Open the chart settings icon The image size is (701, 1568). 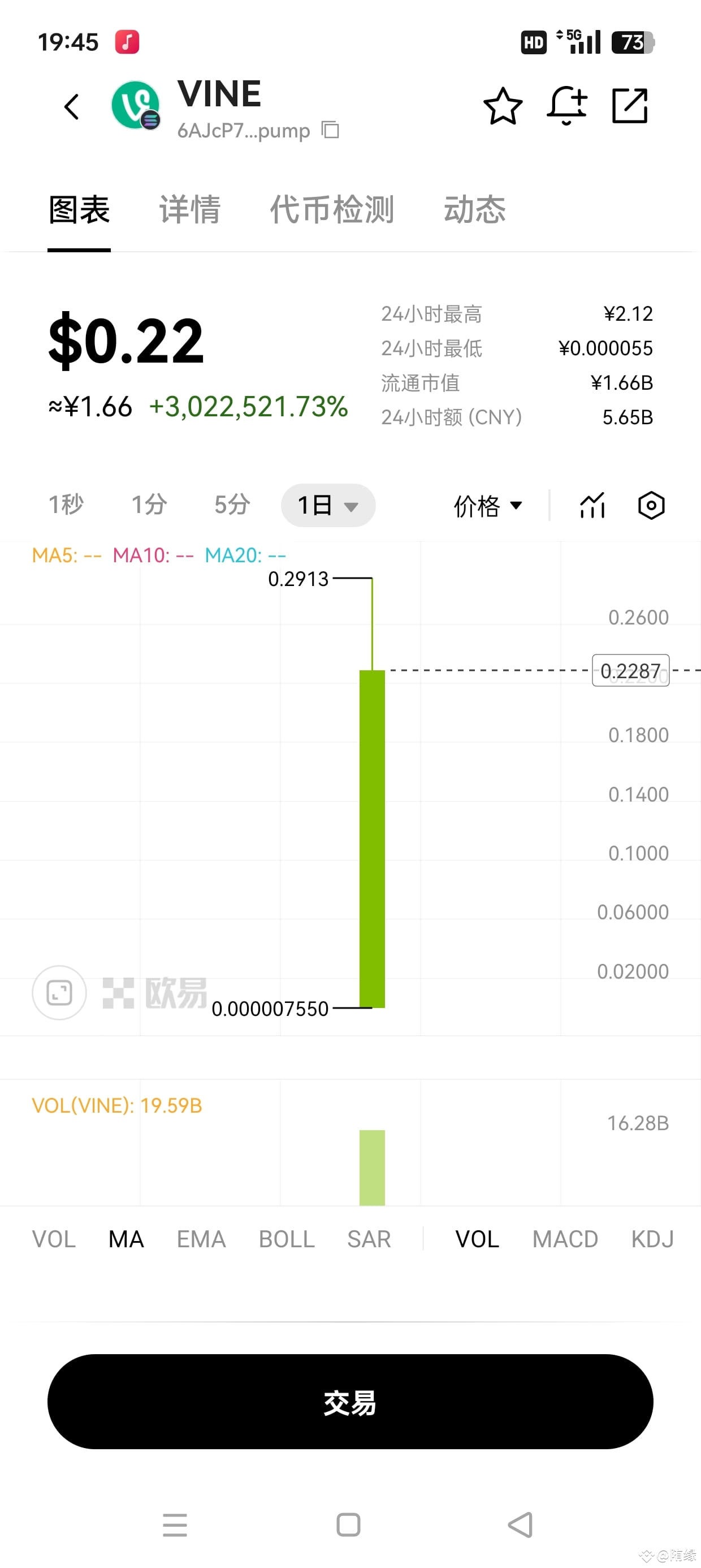(x=651, y=505)
